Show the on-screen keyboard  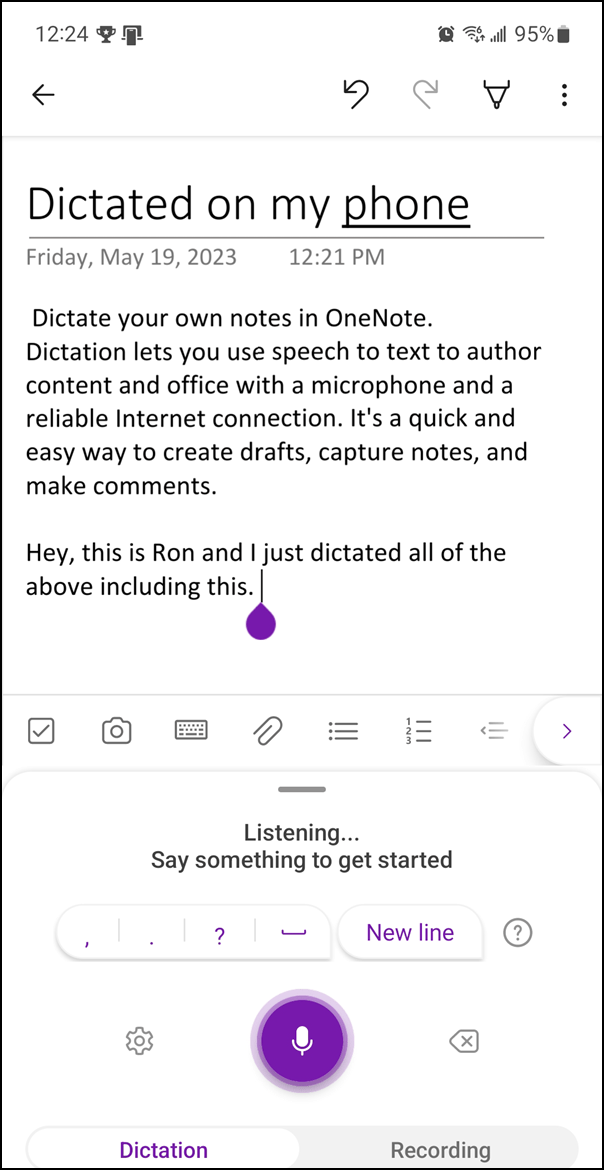tap(191, 731)
